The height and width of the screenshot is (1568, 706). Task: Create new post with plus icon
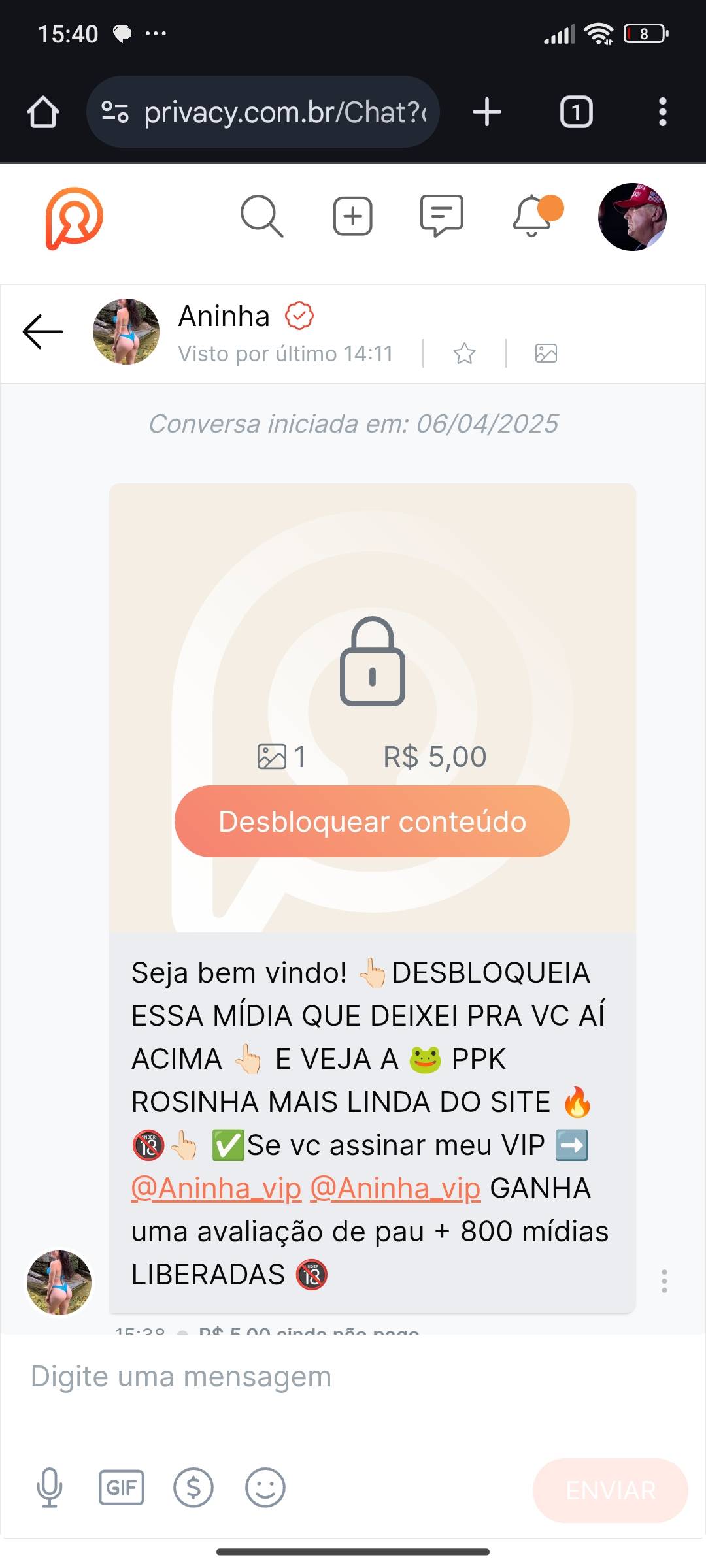click(353, 216)
